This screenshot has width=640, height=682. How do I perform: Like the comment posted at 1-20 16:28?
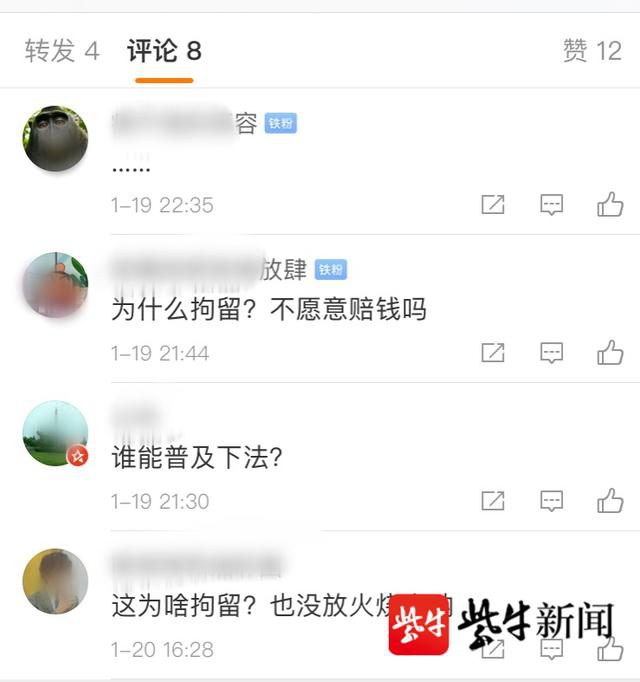click(610, 649)
